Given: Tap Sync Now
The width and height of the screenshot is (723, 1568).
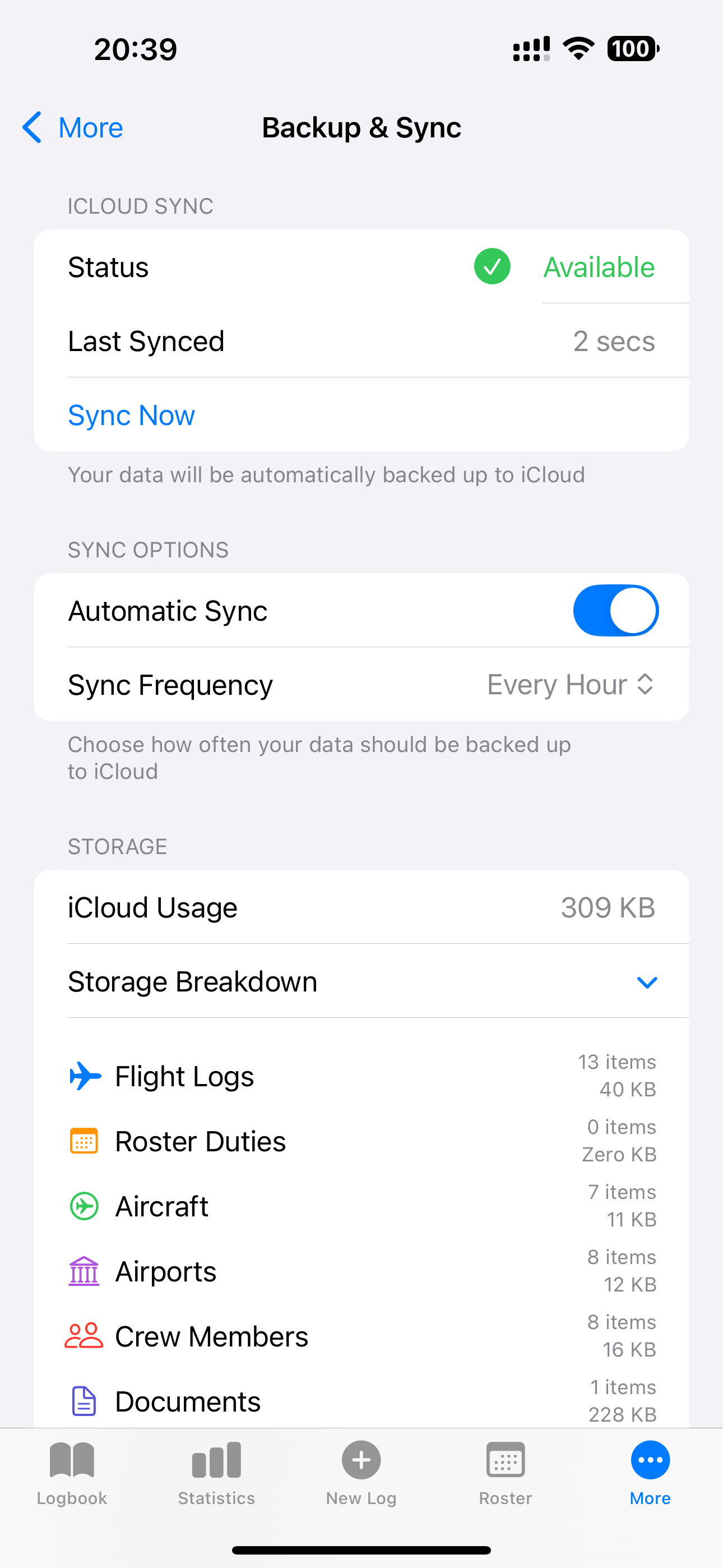Looking at the screenshot, I should 131,414.
